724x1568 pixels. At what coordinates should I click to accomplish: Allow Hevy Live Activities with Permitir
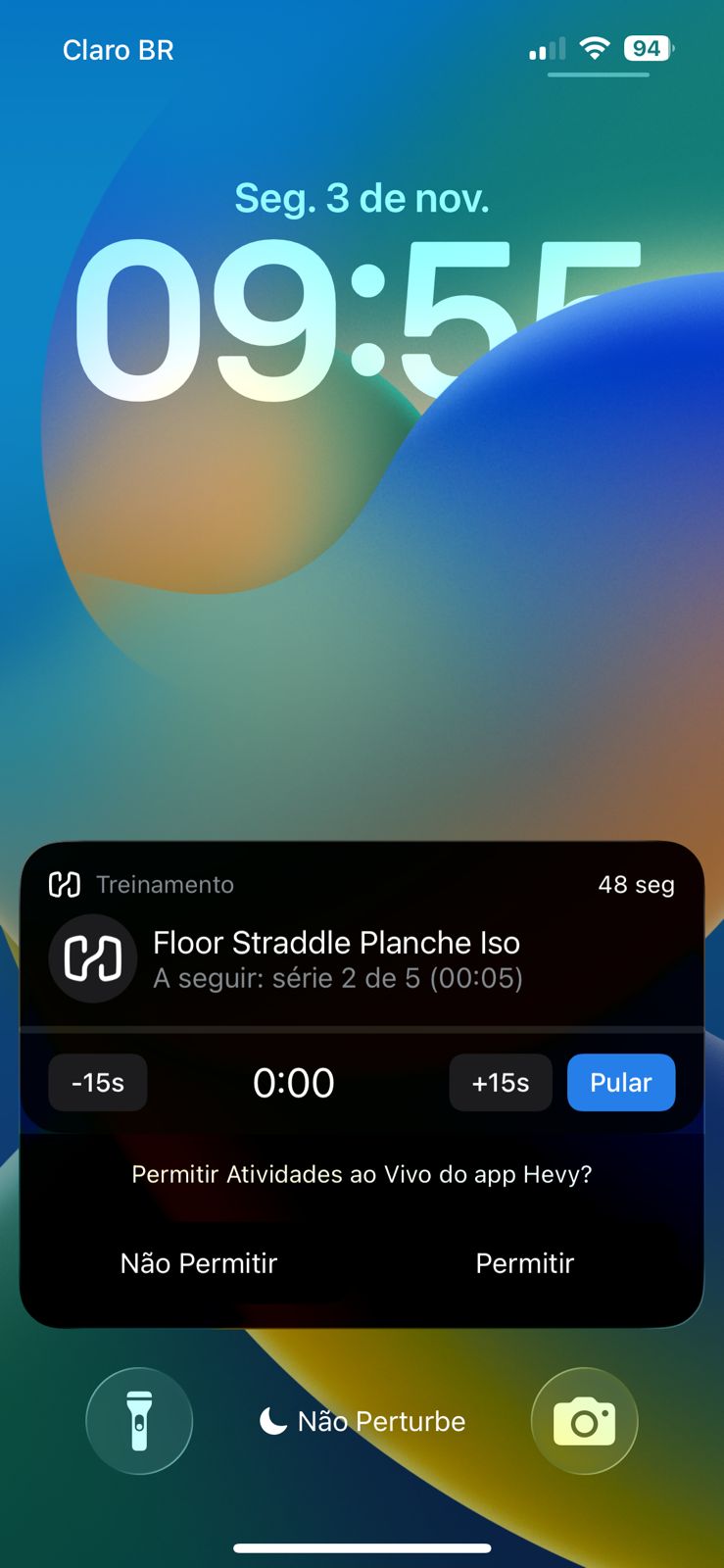pos(524,1263)
